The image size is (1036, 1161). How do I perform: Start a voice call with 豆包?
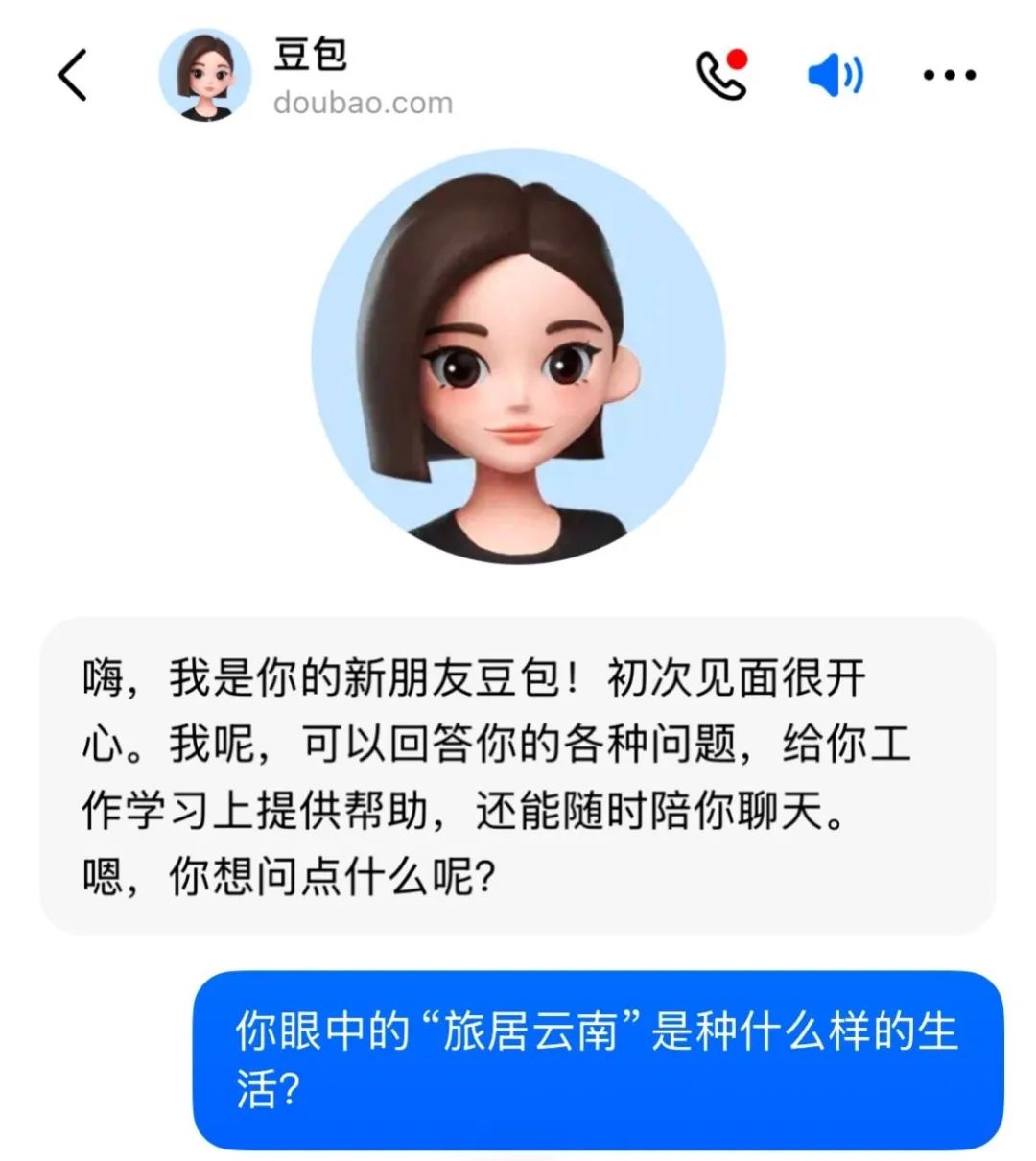click(721, 74)
